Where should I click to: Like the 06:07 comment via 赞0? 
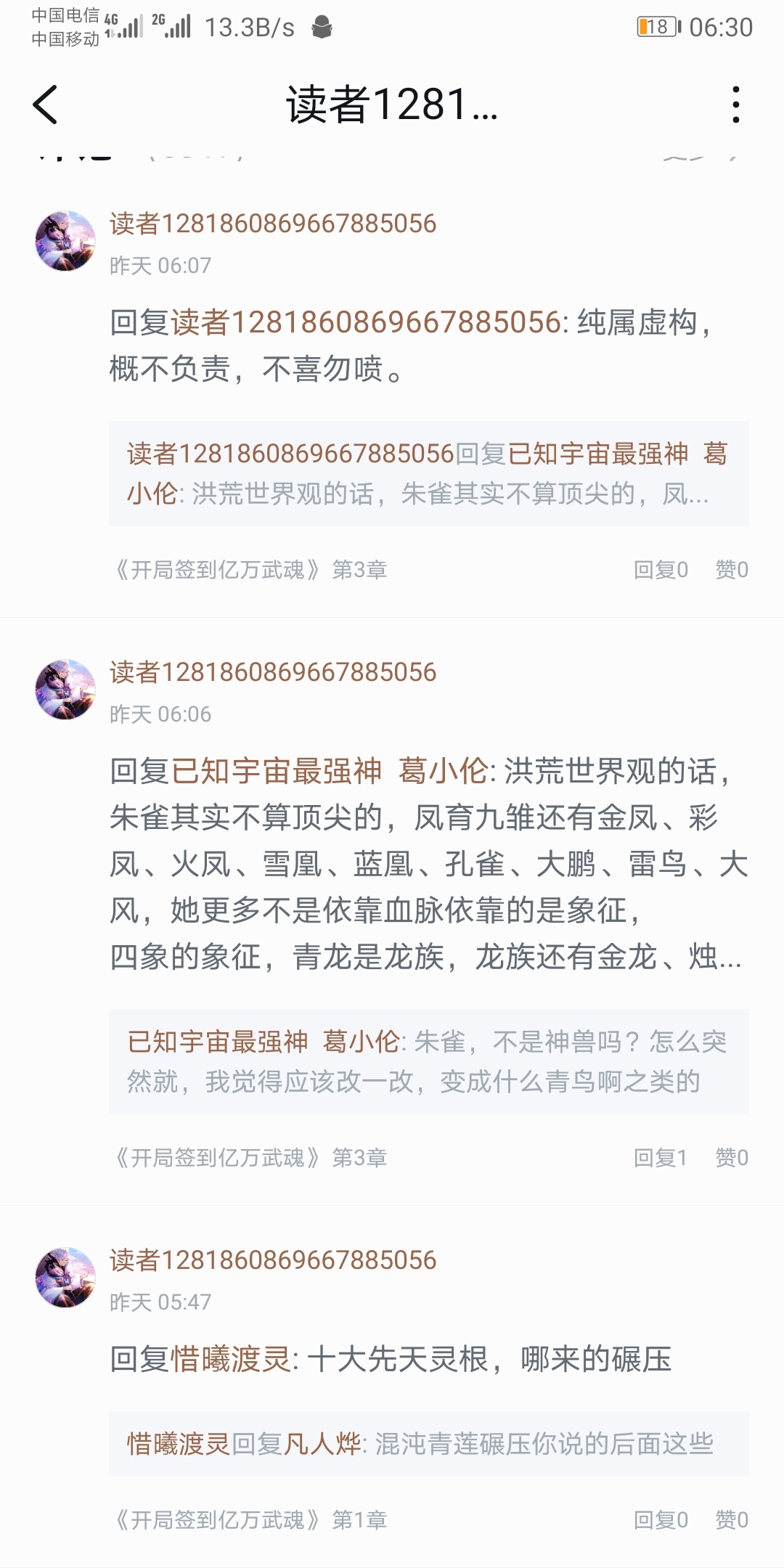click(731, 570)
